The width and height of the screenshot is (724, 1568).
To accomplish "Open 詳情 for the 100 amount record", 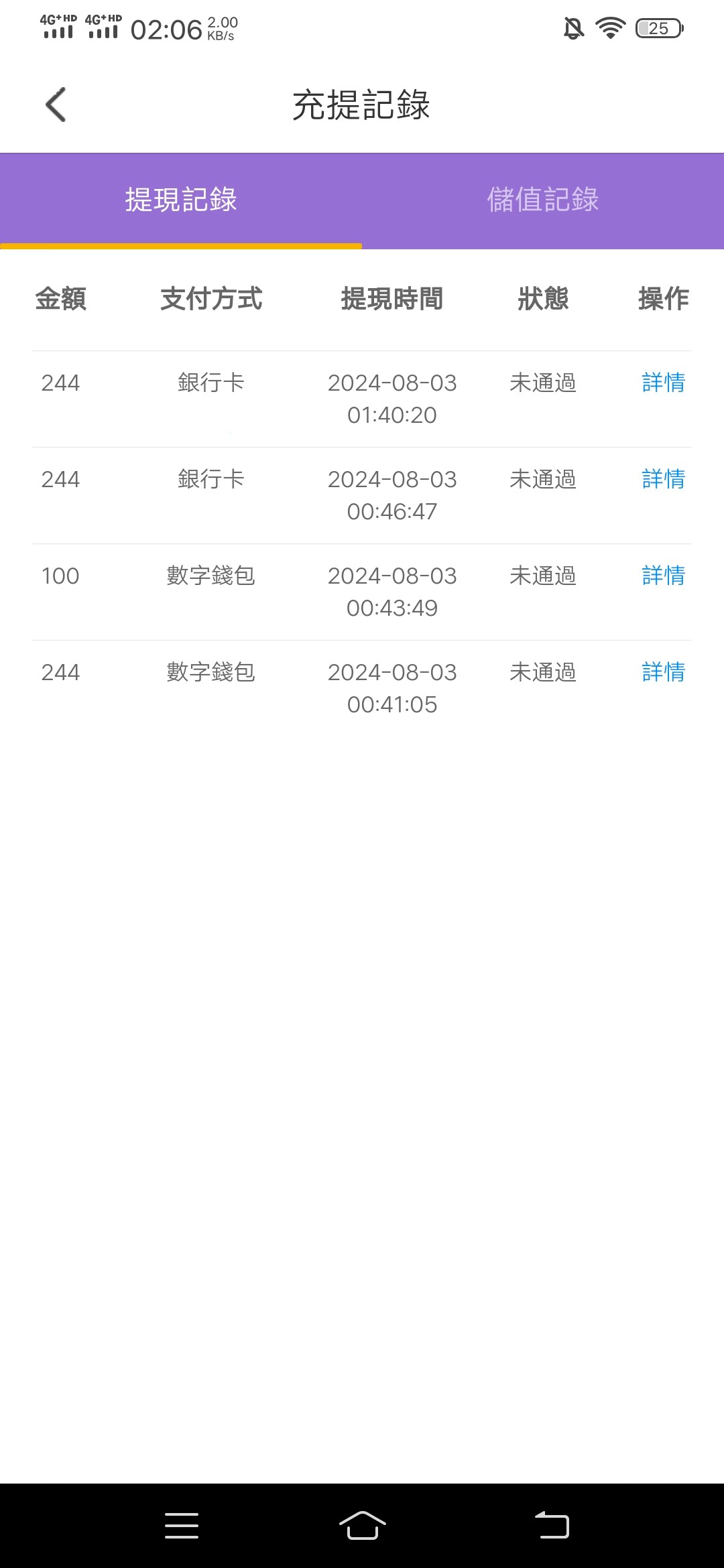I will click(662, 576).
